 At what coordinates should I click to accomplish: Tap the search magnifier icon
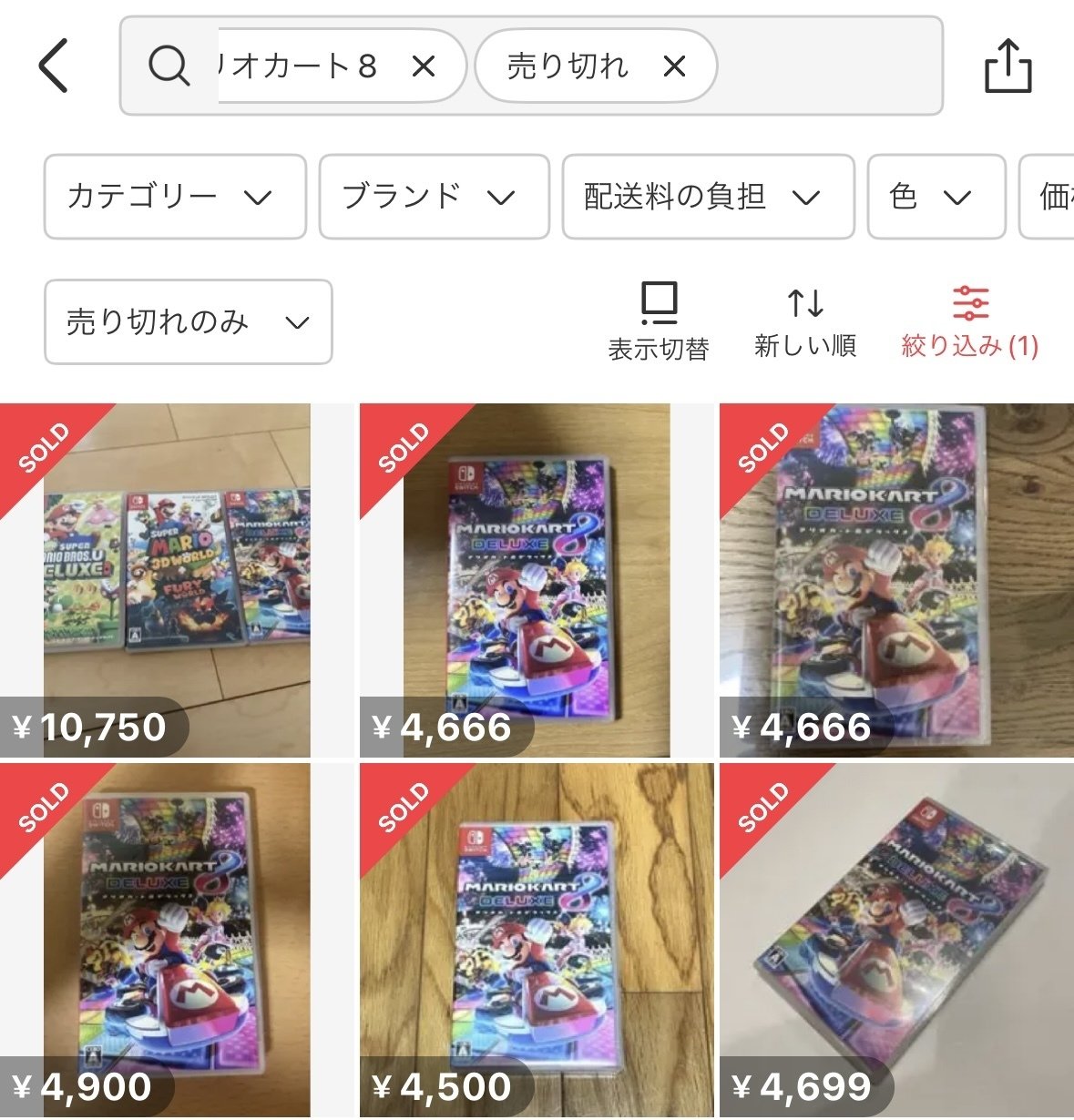click(167, 66)
